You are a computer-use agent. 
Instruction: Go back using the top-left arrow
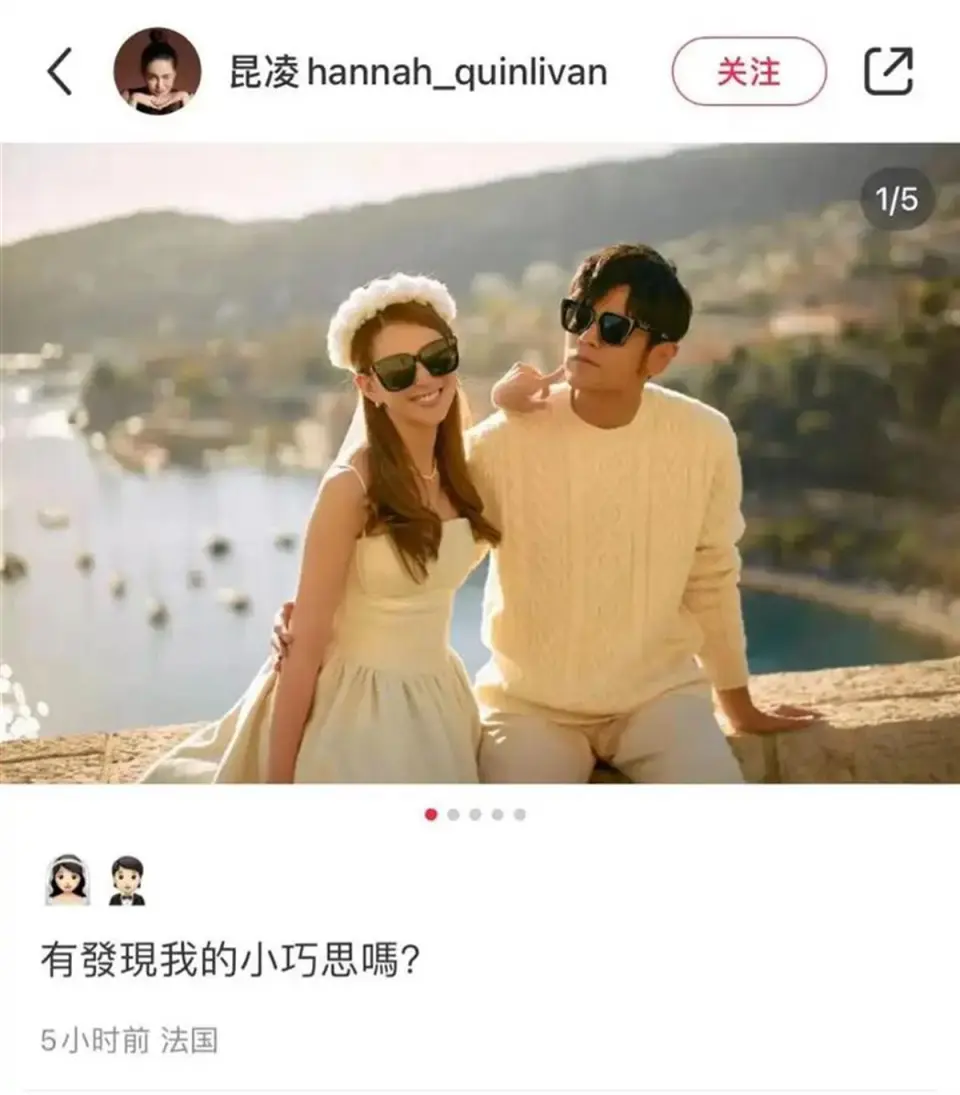pyautogui.click(x=60, y=72)
